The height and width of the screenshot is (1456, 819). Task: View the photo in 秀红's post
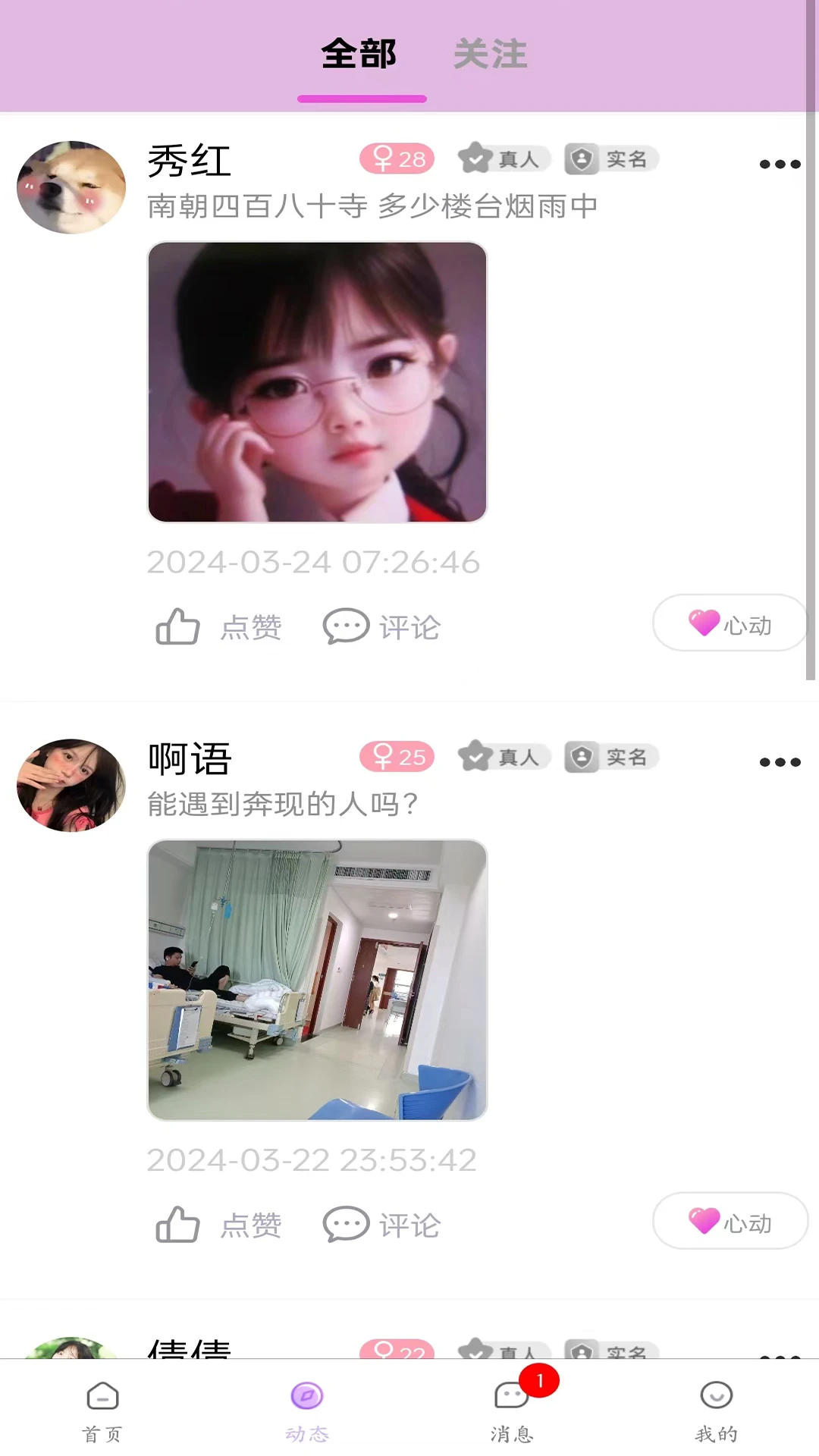click(317, 382)
